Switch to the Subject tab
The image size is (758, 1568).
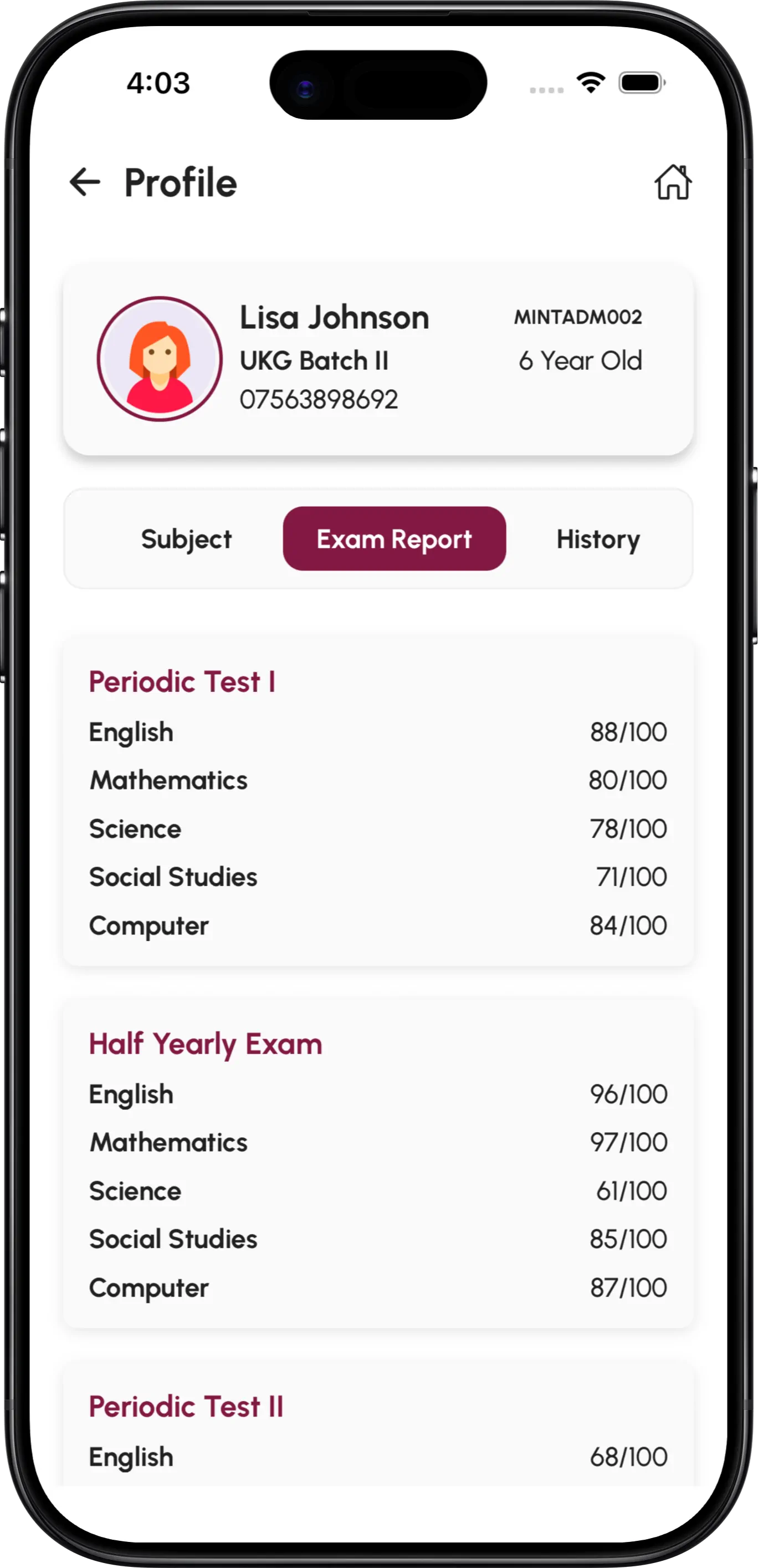pyautogui.click(x=186, y=539)
